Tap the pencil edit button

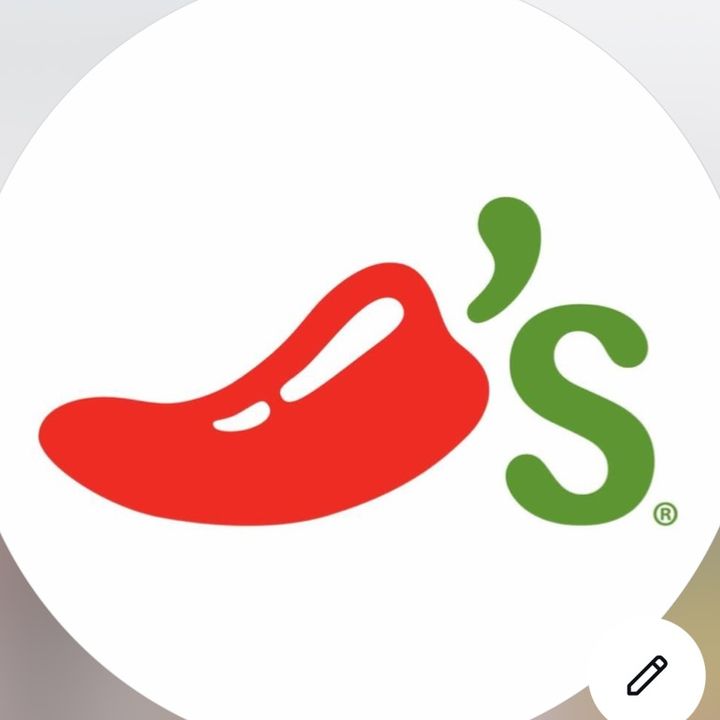pos(647,675)
